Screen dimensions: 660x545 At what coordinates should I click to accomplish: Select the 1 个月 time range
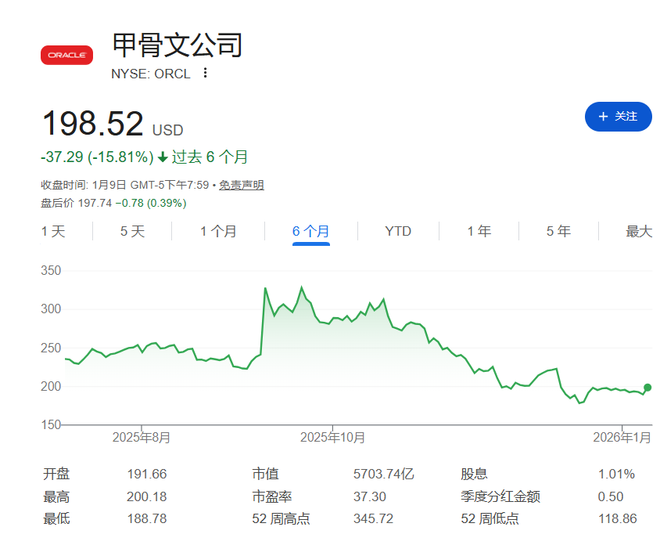tap(218, 231)
